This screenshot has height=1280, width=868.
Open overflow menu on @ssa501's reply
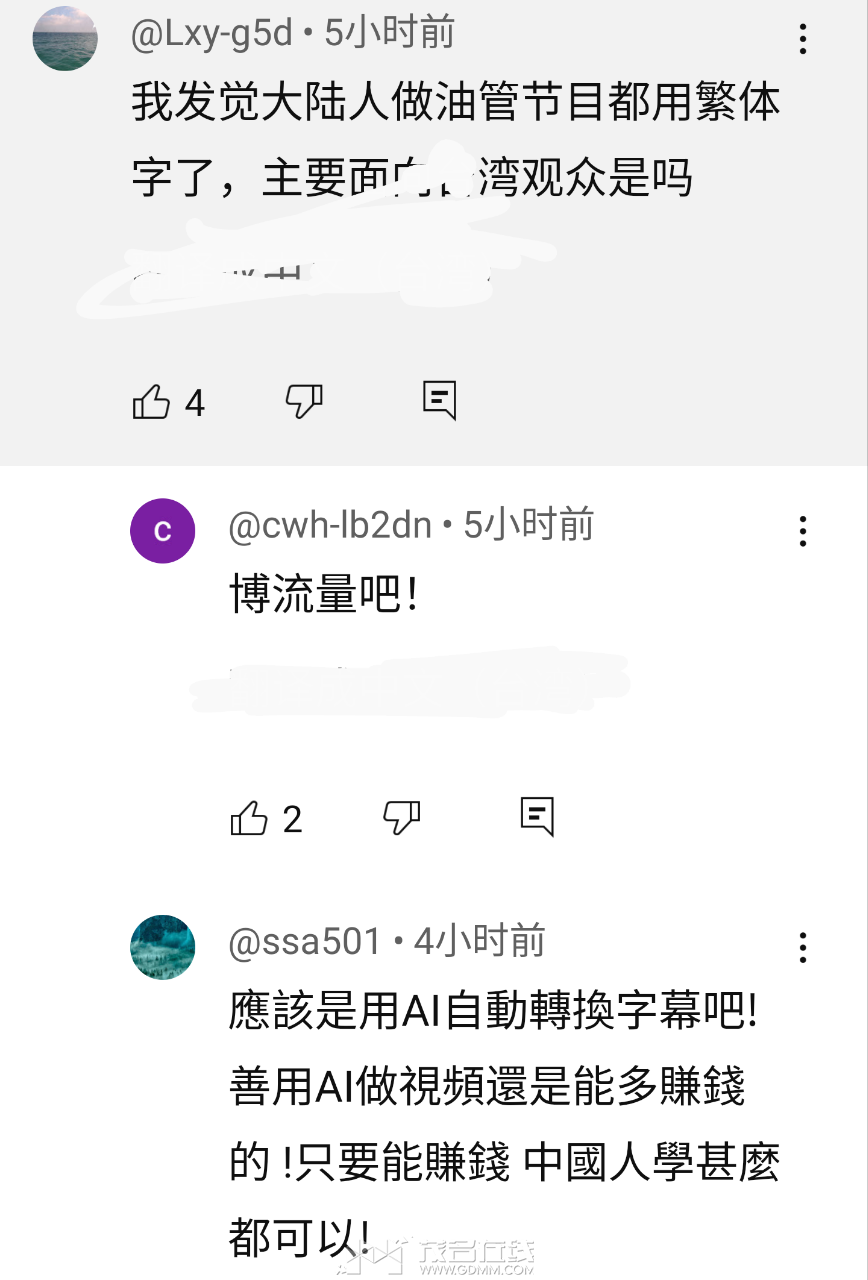coord(802,947)
